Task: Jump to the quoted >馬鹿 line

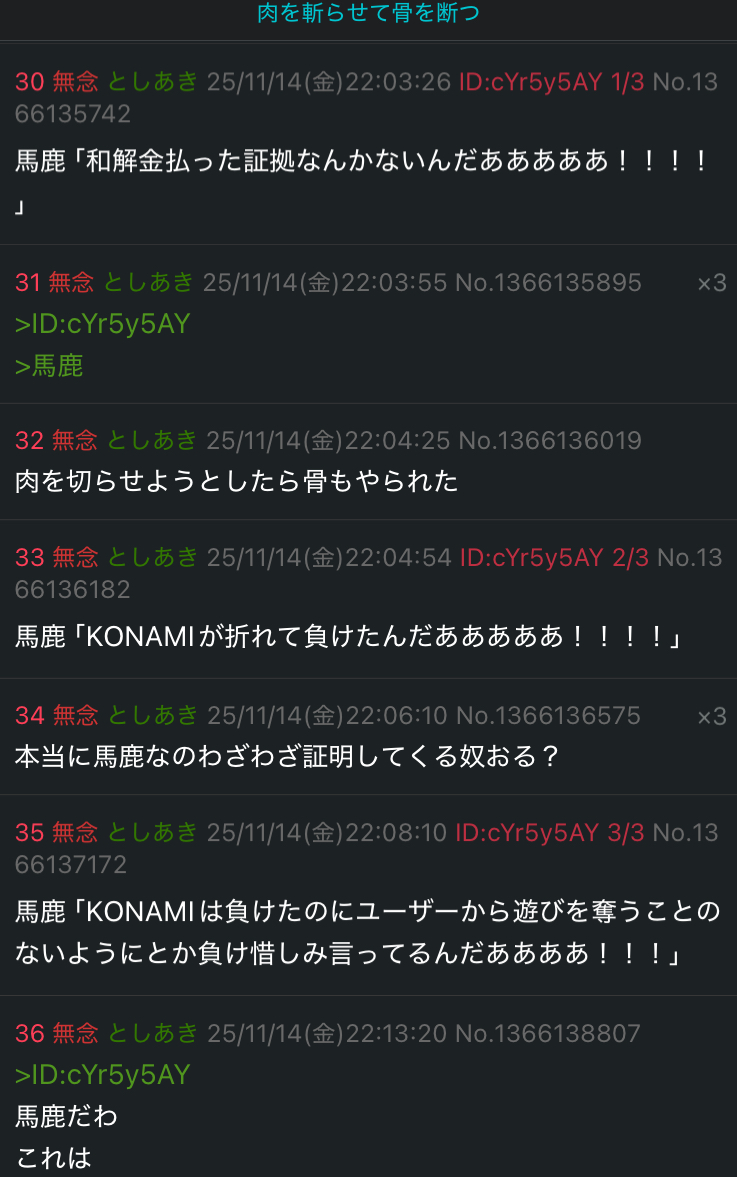Action: [x=49, y=366]
